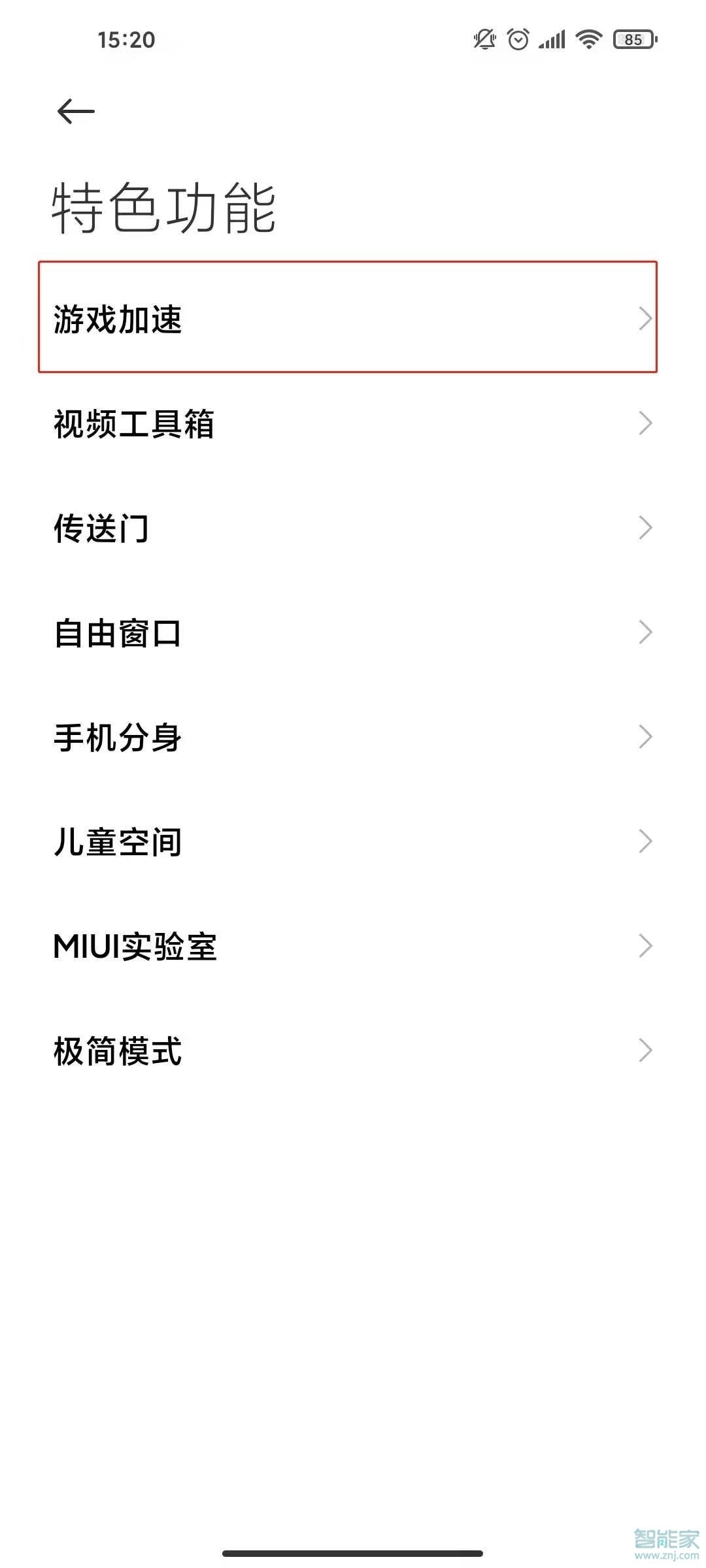Open 视频工具箱 settings

[353, 425]
